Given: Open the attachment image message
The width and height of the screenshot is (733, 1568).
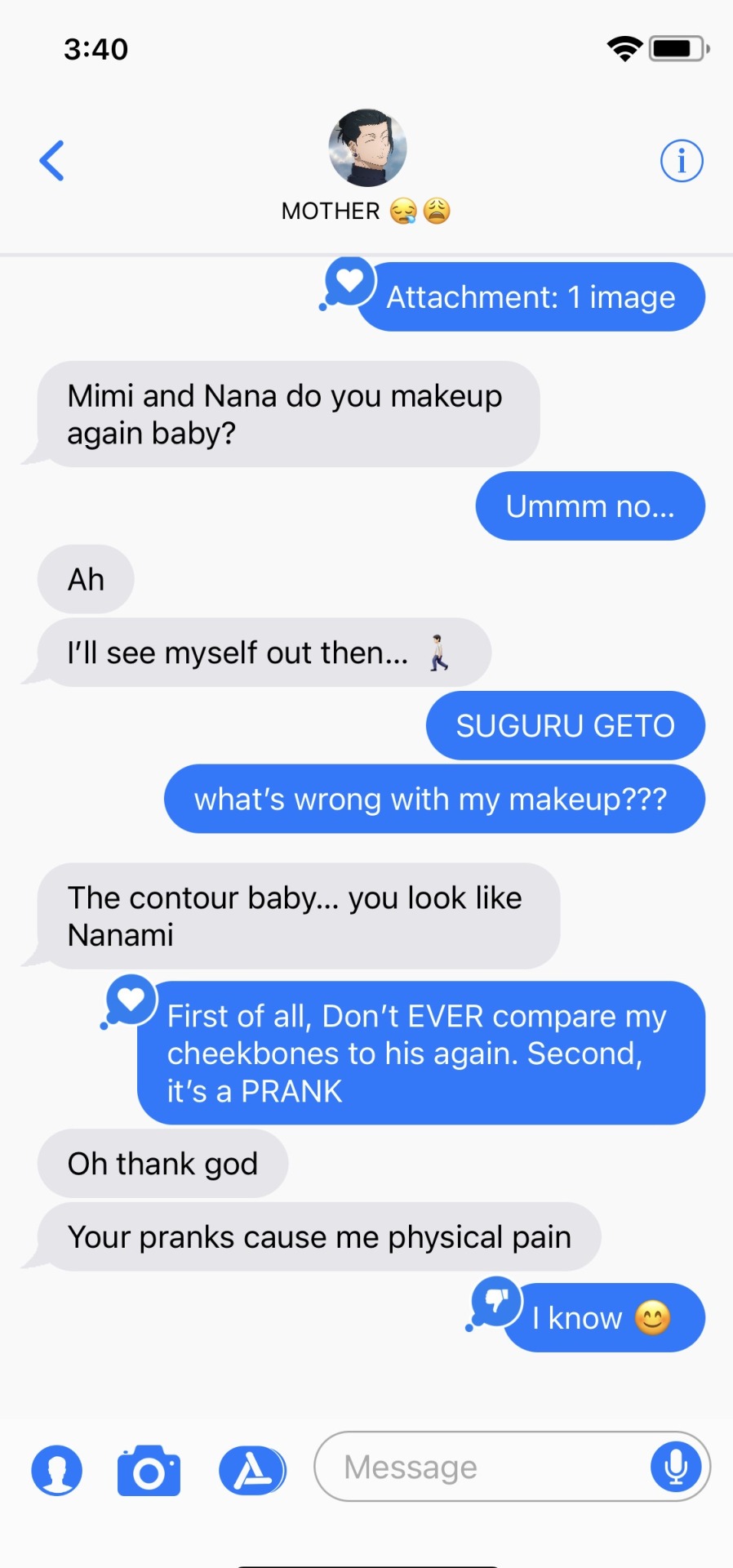Looking at the screenshot, I should [531, 297].
